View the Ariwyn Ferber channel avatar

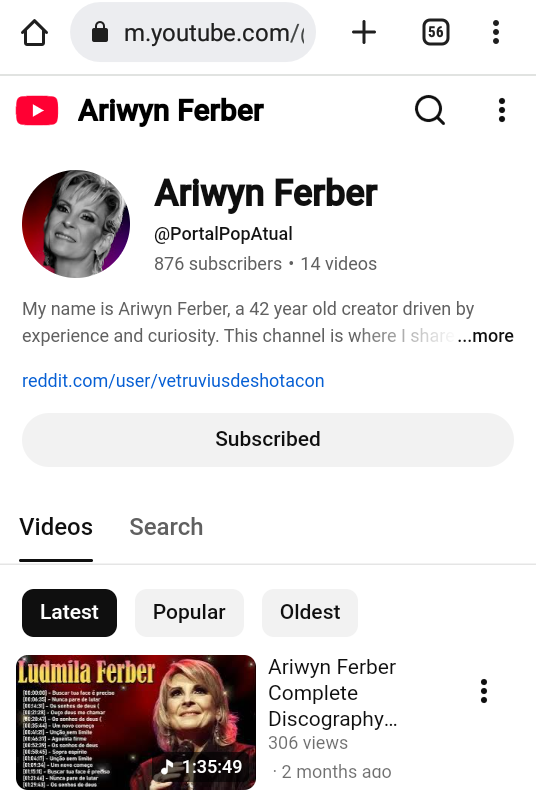click(x=76, y=224)
